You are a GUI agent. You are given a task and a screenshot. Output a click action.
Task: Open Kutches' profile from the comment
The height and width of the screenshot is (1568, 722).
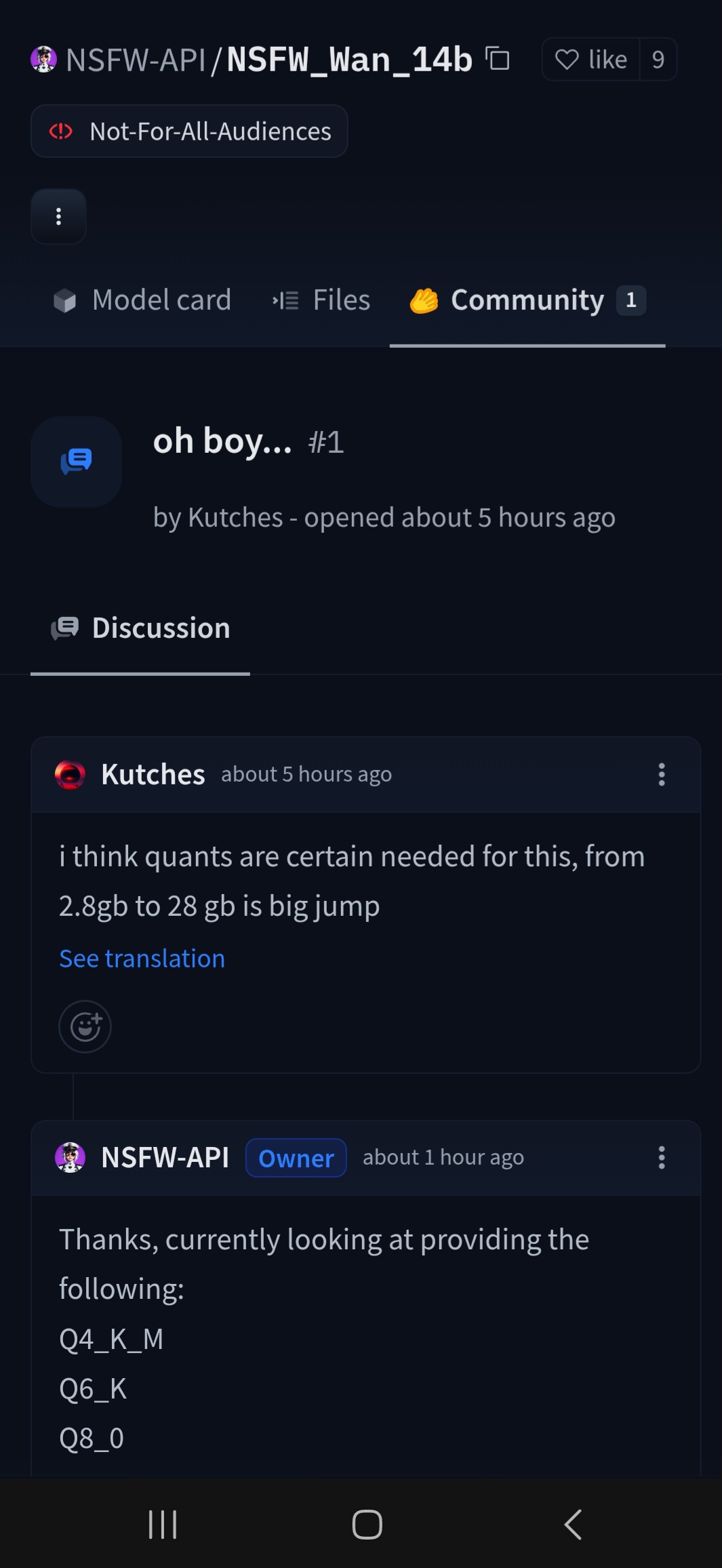(153, 774)
